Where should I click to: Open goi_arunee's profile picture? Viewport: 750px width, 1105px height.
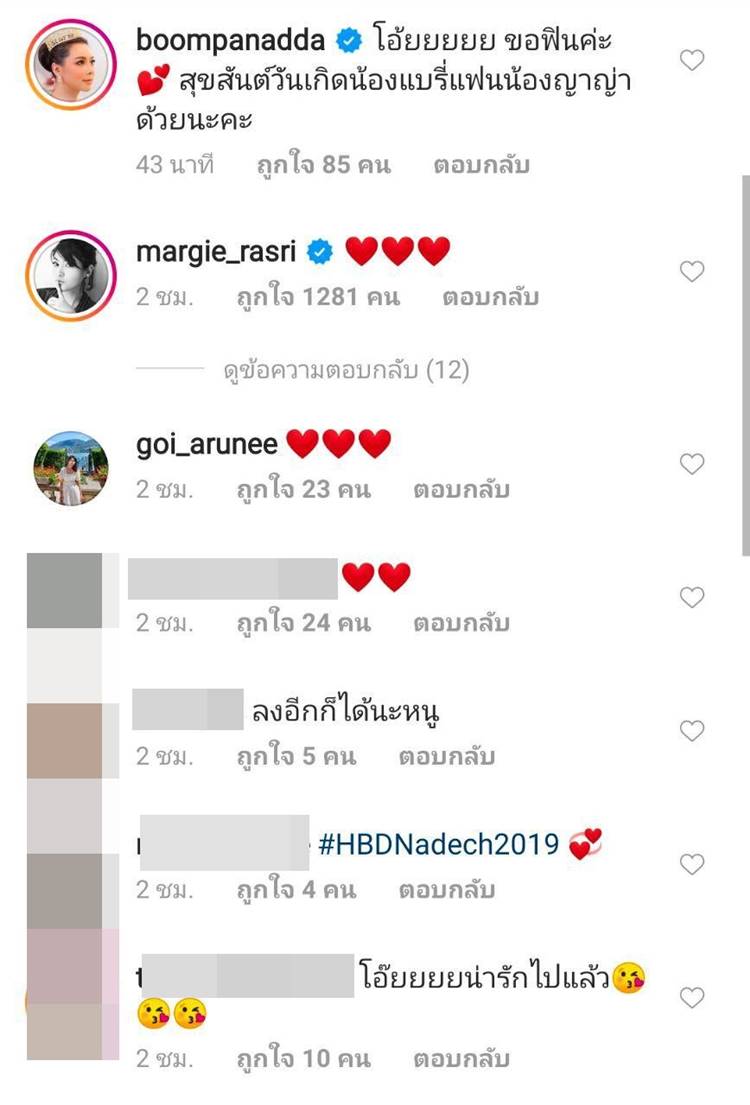69,464
